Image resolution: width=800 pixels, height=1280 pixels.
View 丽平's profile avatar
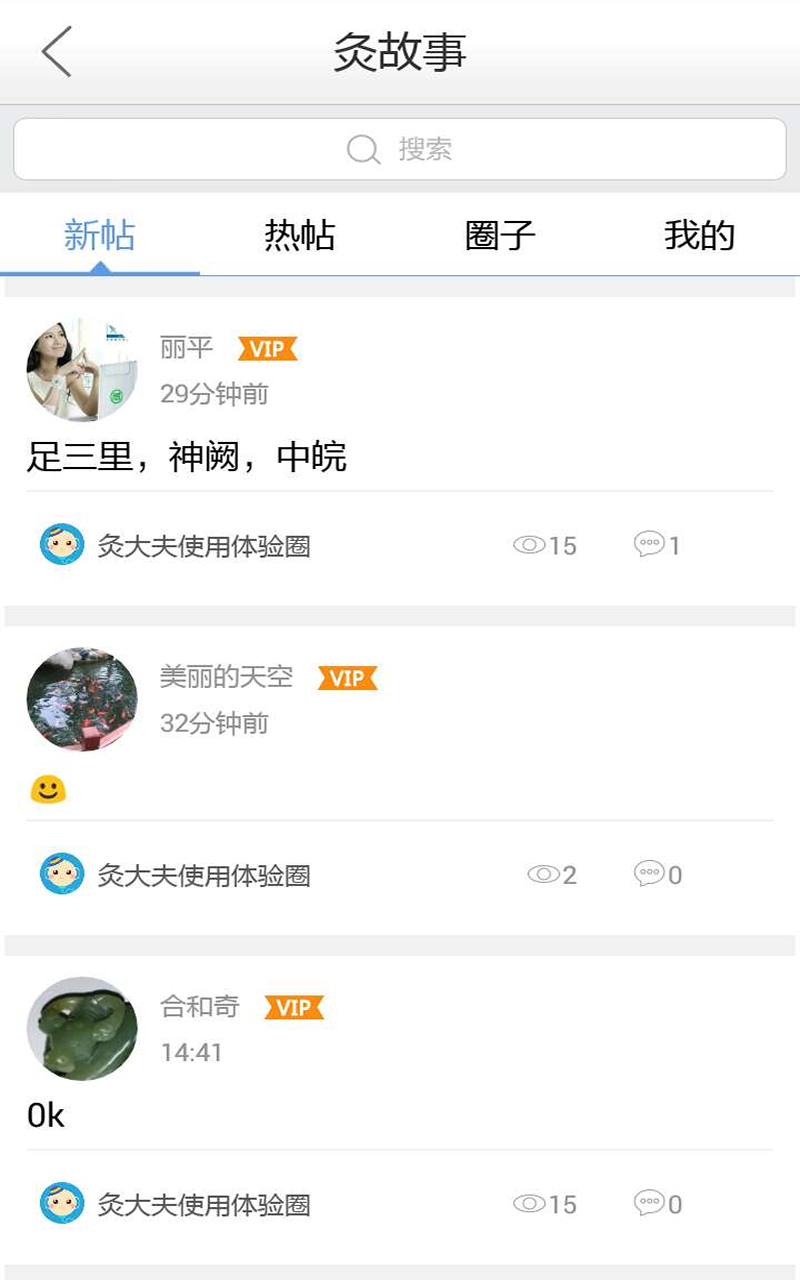click(82, 370)
